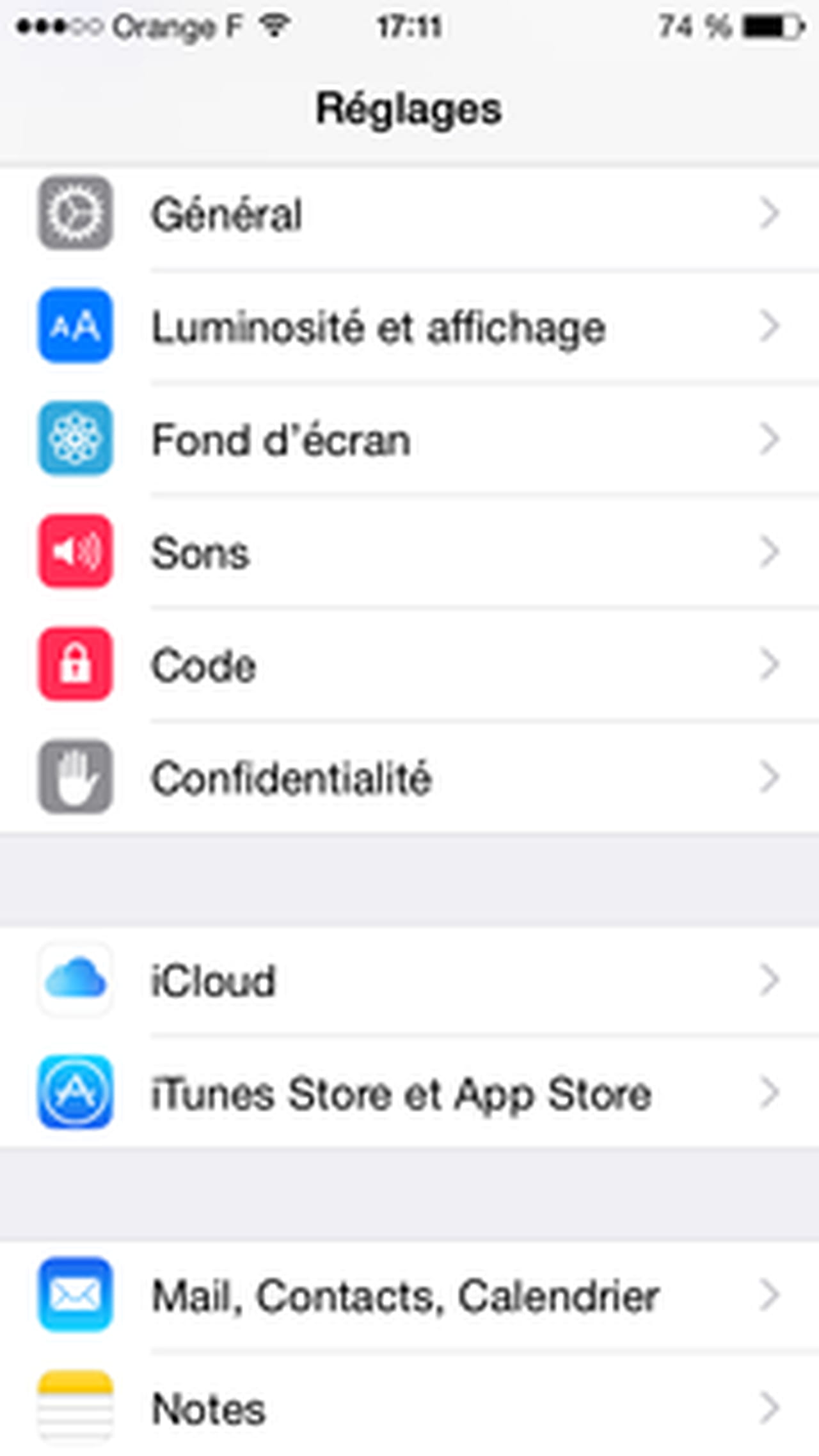Open Luminosité et affichage
This screenshot has height=1456, width=819.
pyautogui.click(x=409, y=327)
